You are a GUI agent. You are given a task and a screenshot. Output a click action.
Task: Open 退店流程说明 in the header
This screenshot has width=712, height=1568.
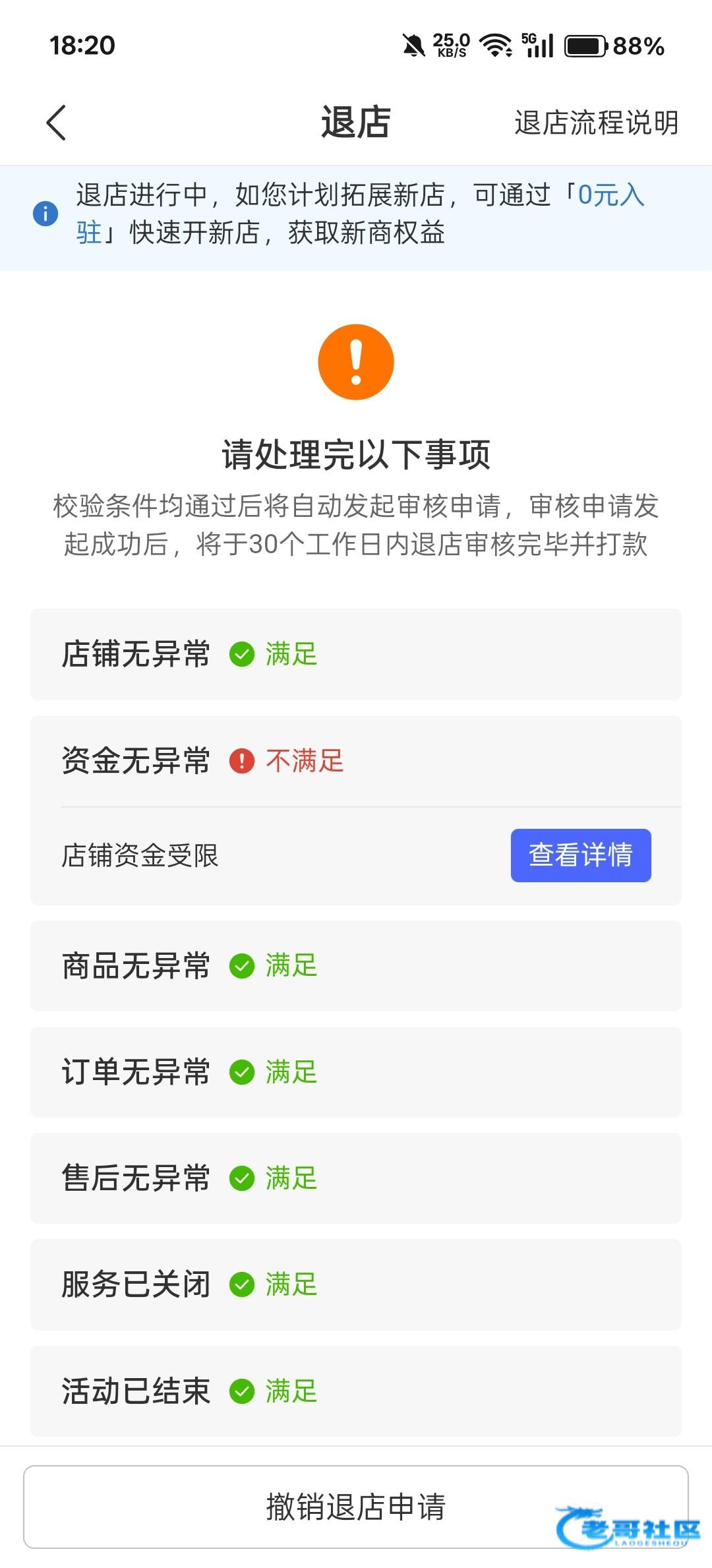(596, 123)
